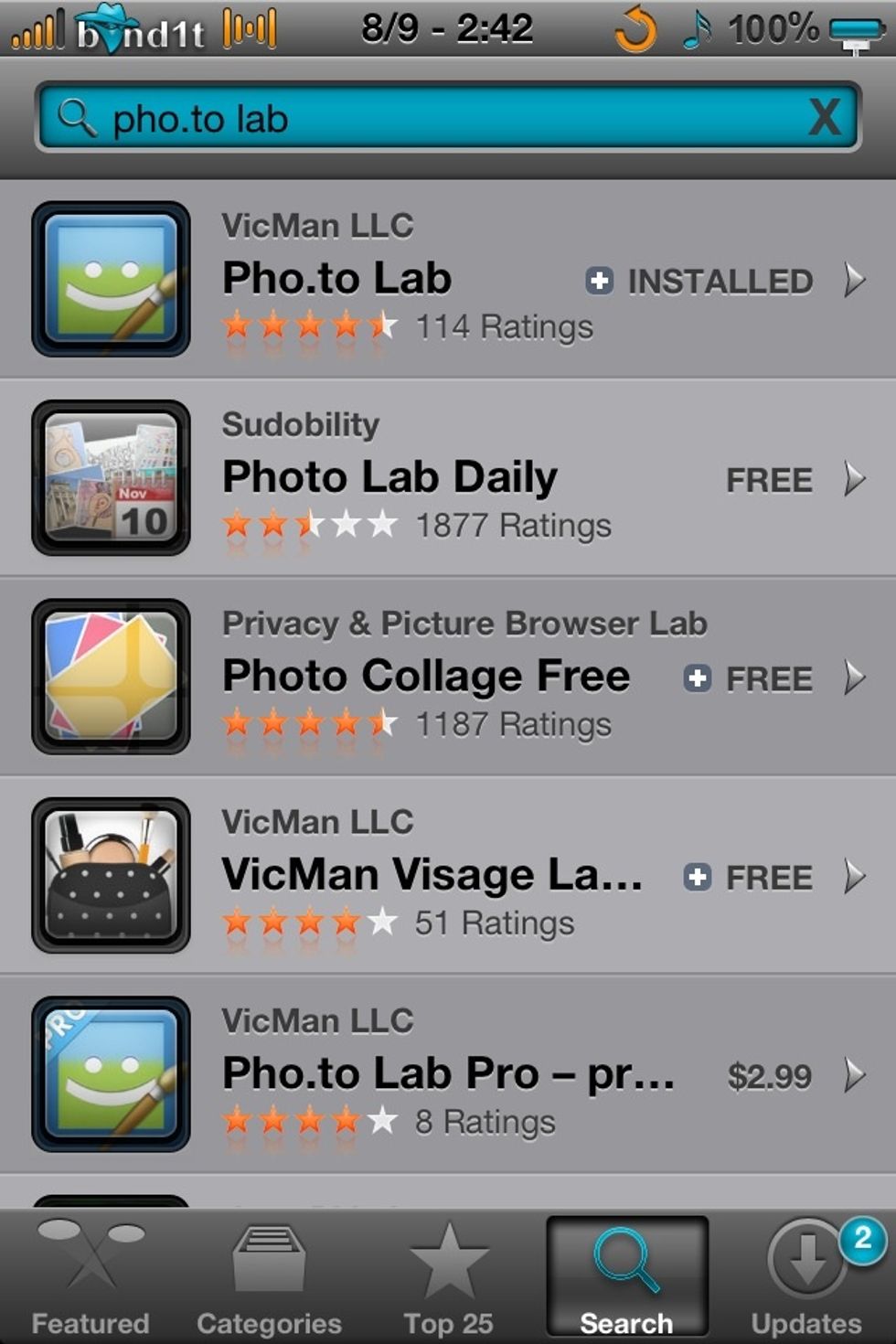Screen dimensions: 896x1344
Task: Tap the plus badge next to INSTALLED
Action: [599, 283]
